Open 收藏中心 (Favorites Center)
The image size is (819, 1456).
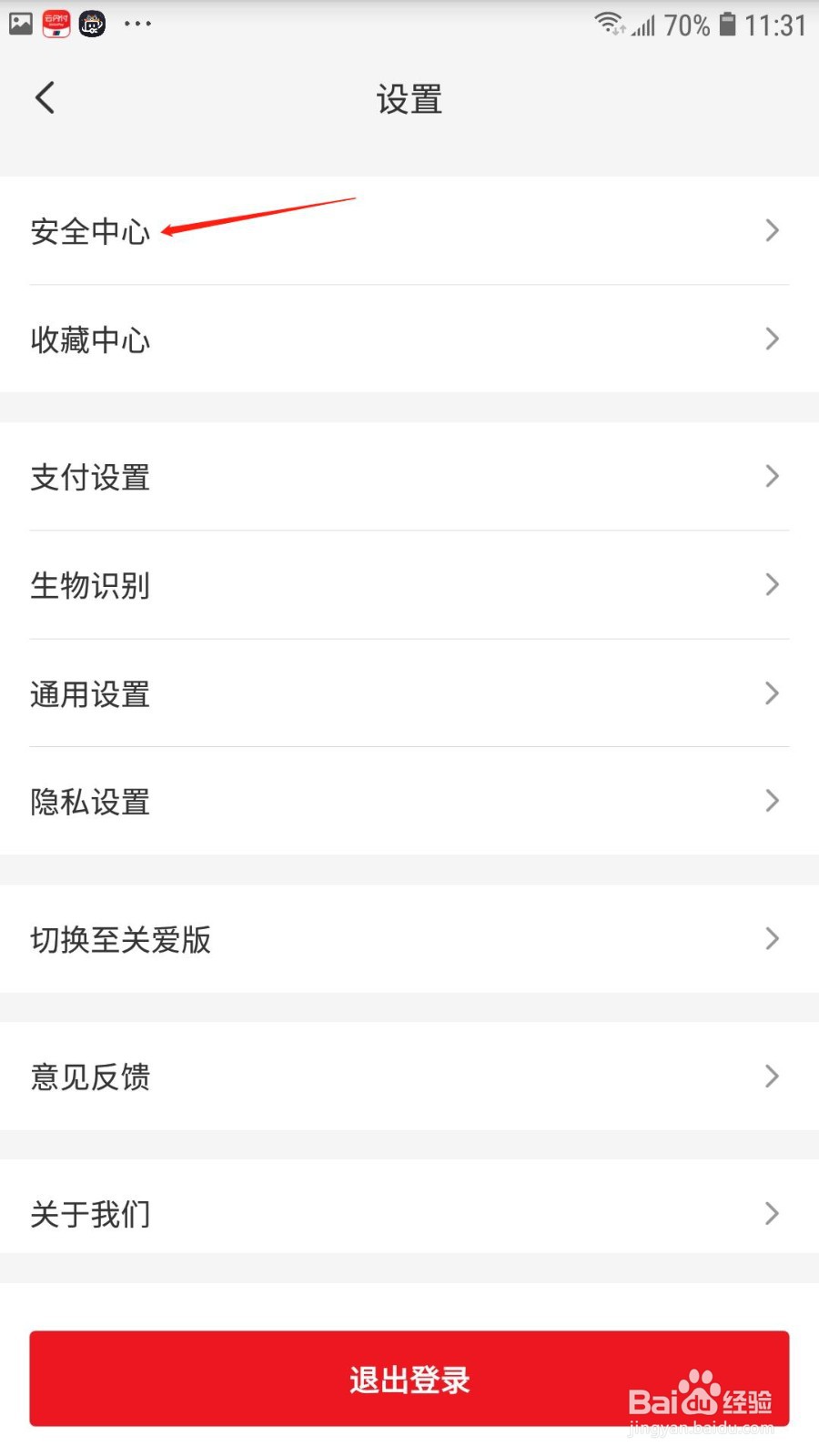(x=90, y=339)
